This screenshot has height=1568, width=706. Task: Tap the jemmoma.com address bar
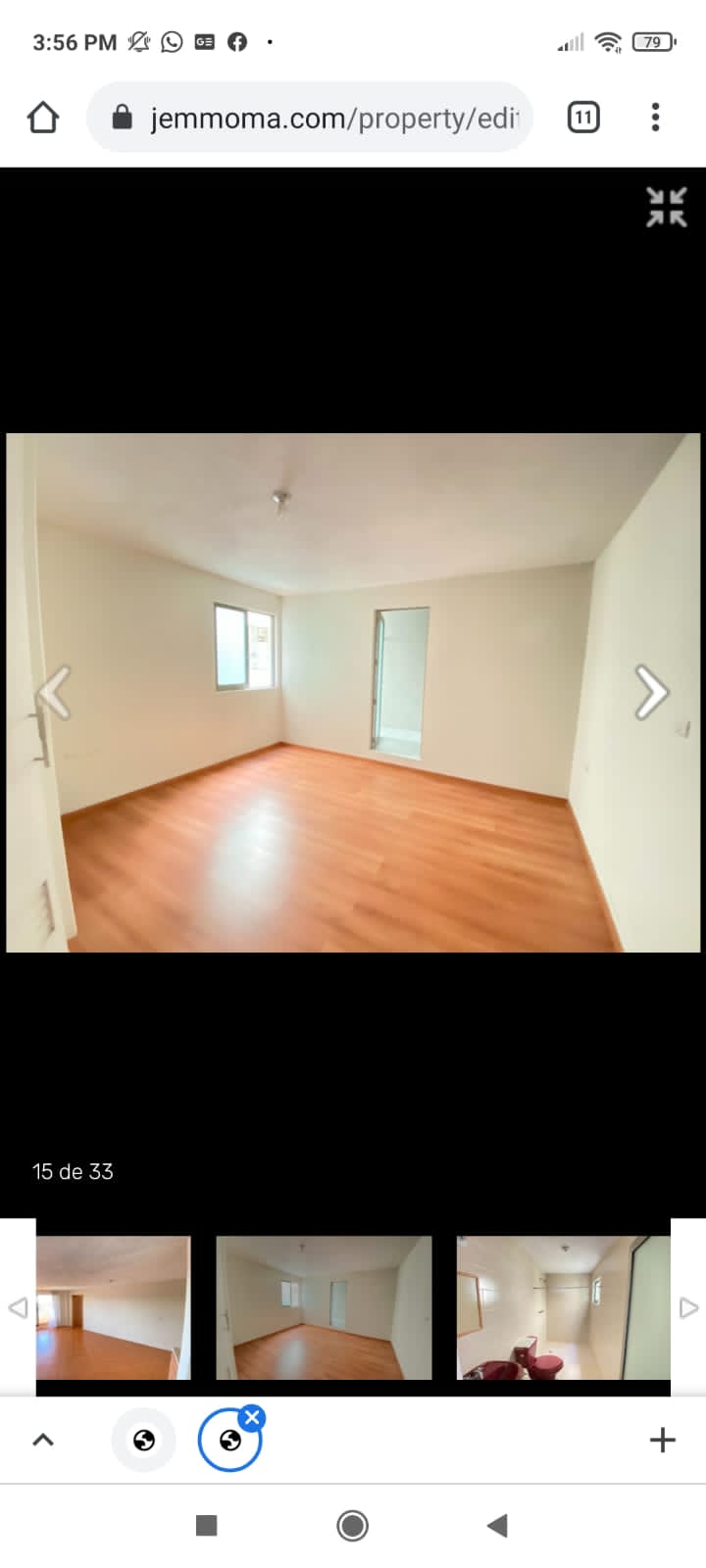coord(310,118)
